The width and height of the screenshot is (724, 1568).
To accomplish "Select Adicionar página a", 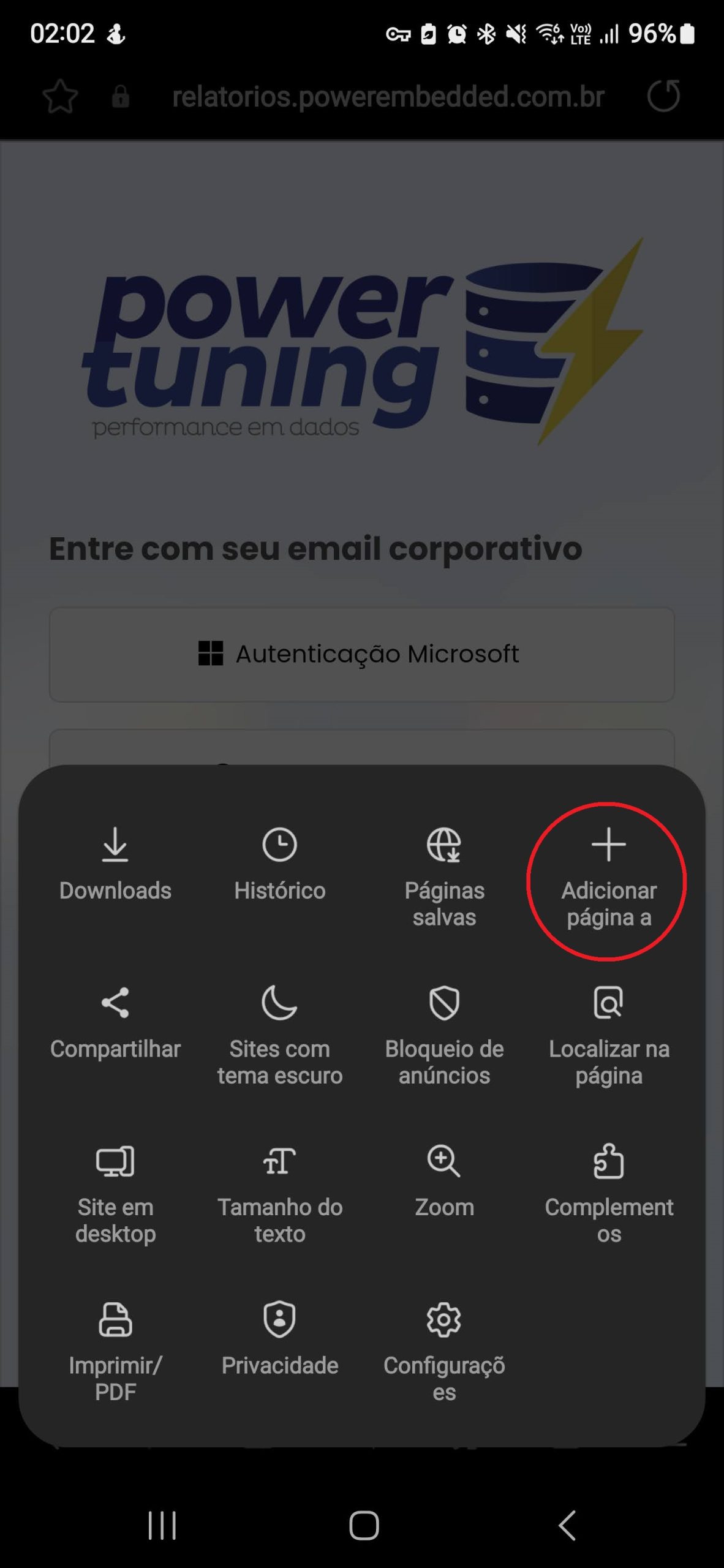I will pos(608,877).
